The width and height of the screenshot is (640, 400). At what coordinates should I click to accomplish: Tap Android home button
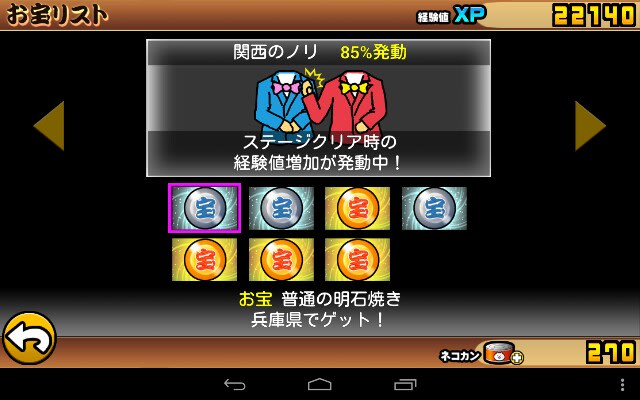coord(320,384)
